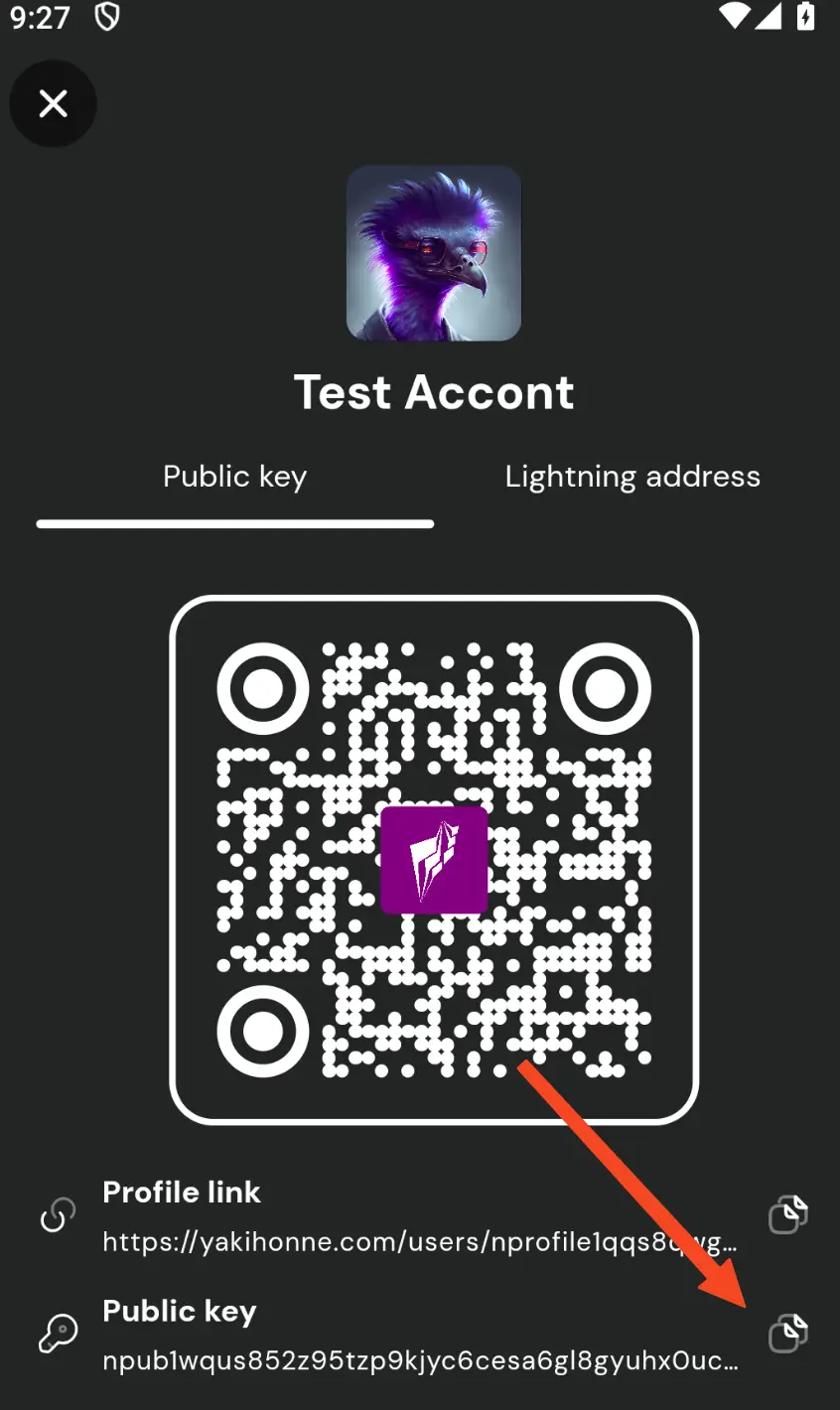Click the Wi-Fi icon in the status bar
This screenshot has width=840, height=1410.
(x=736, y=16)
